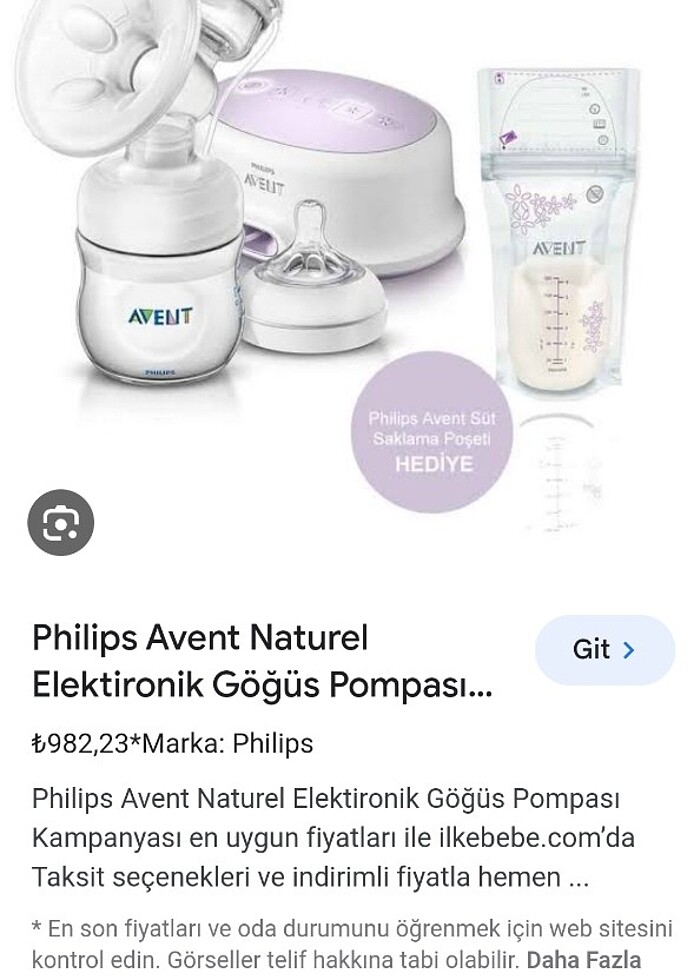
Task: Search this image with Google Lens
Action: (61, 523)
